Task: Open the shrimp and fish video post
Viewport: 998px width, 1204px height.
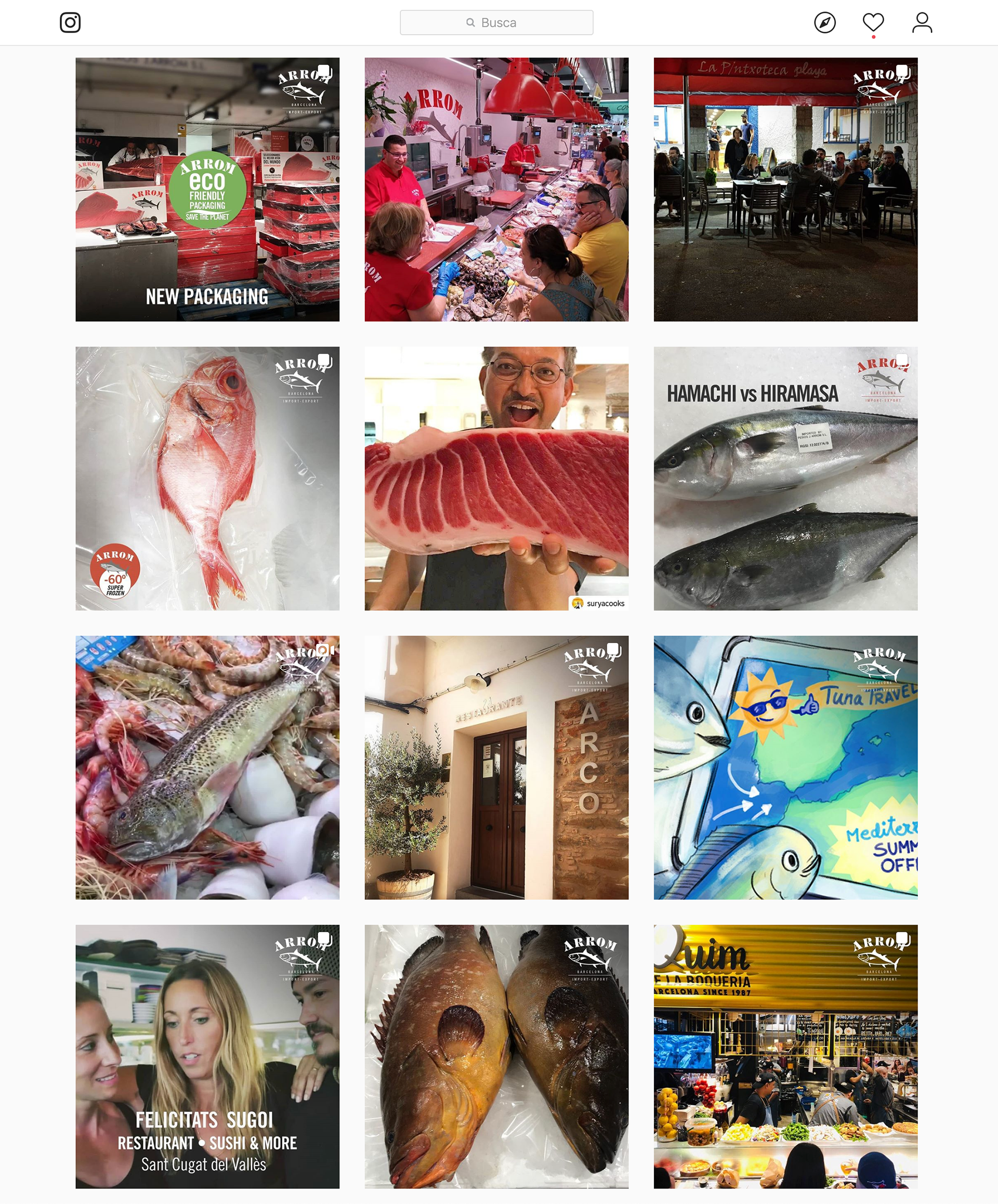Action: click(207, 767)
